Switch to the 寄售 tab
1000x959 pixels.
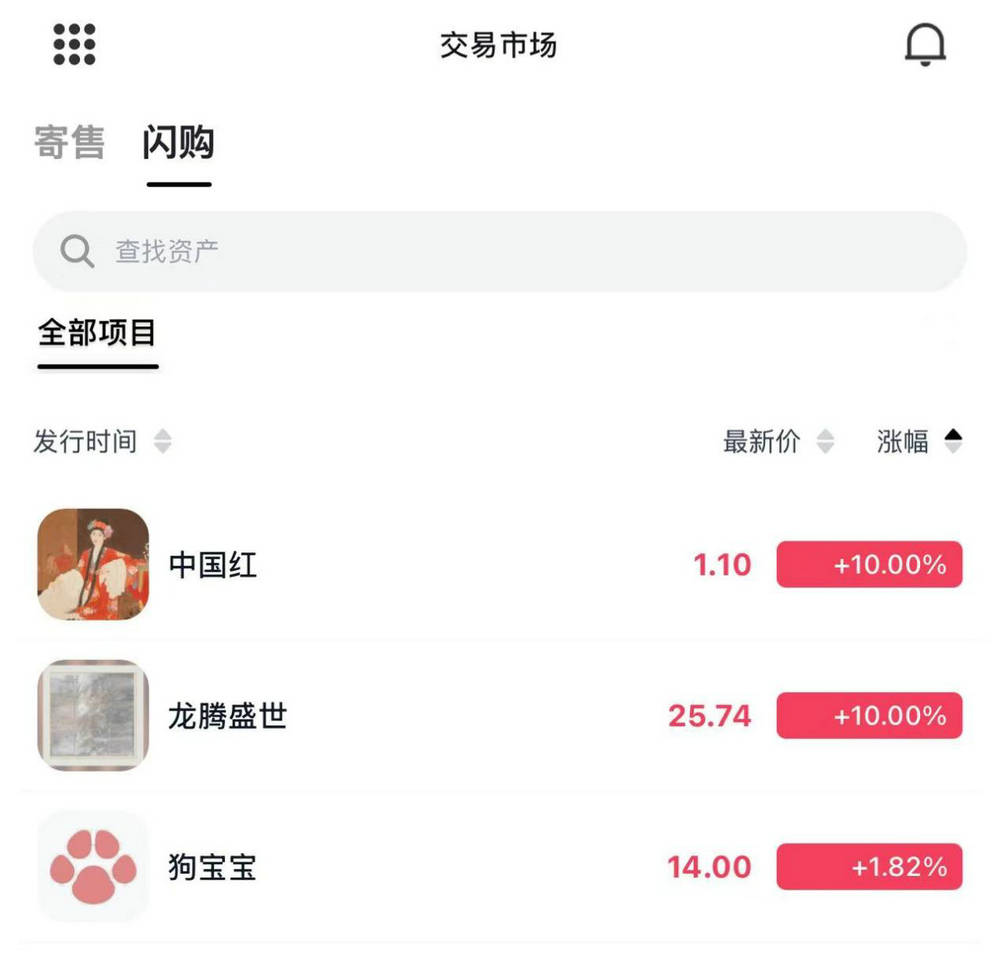pos(69,143)
